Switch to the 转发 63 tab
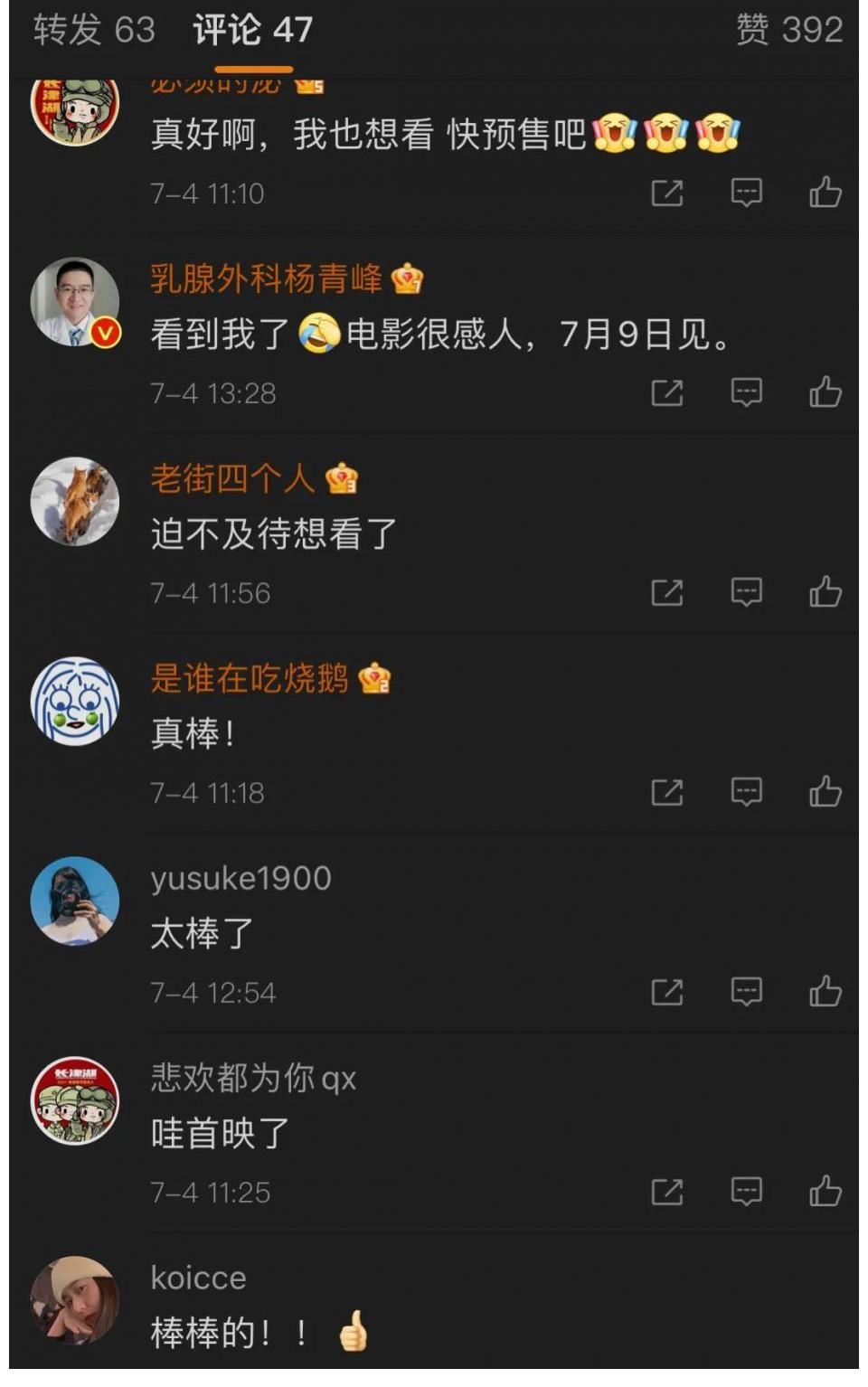The image size is (868, 1387). click(x=94, y=30)
